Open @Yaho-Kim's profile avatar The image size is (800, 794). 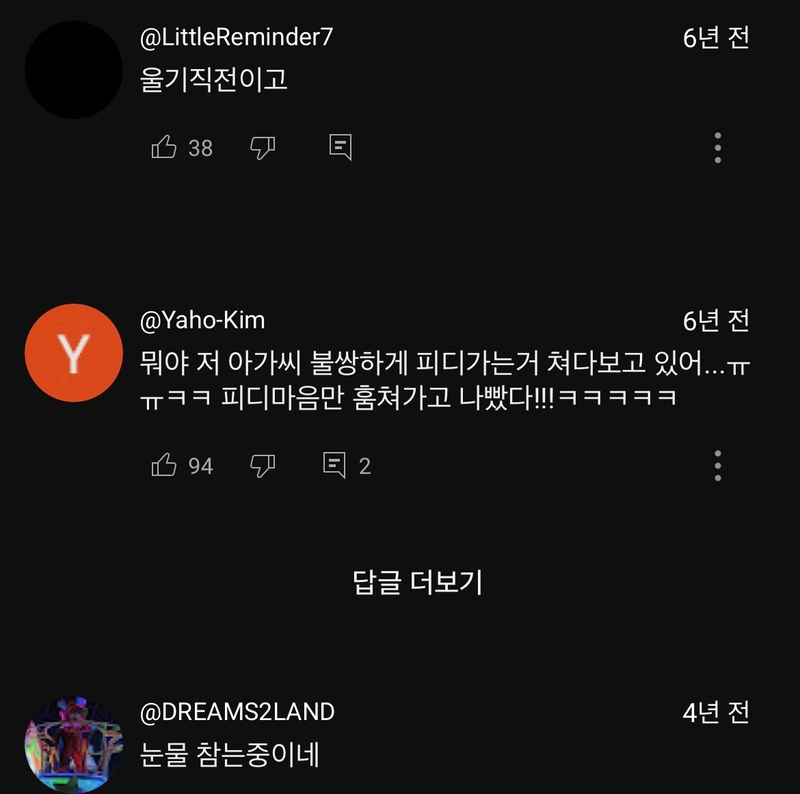[x=73, y=352]
